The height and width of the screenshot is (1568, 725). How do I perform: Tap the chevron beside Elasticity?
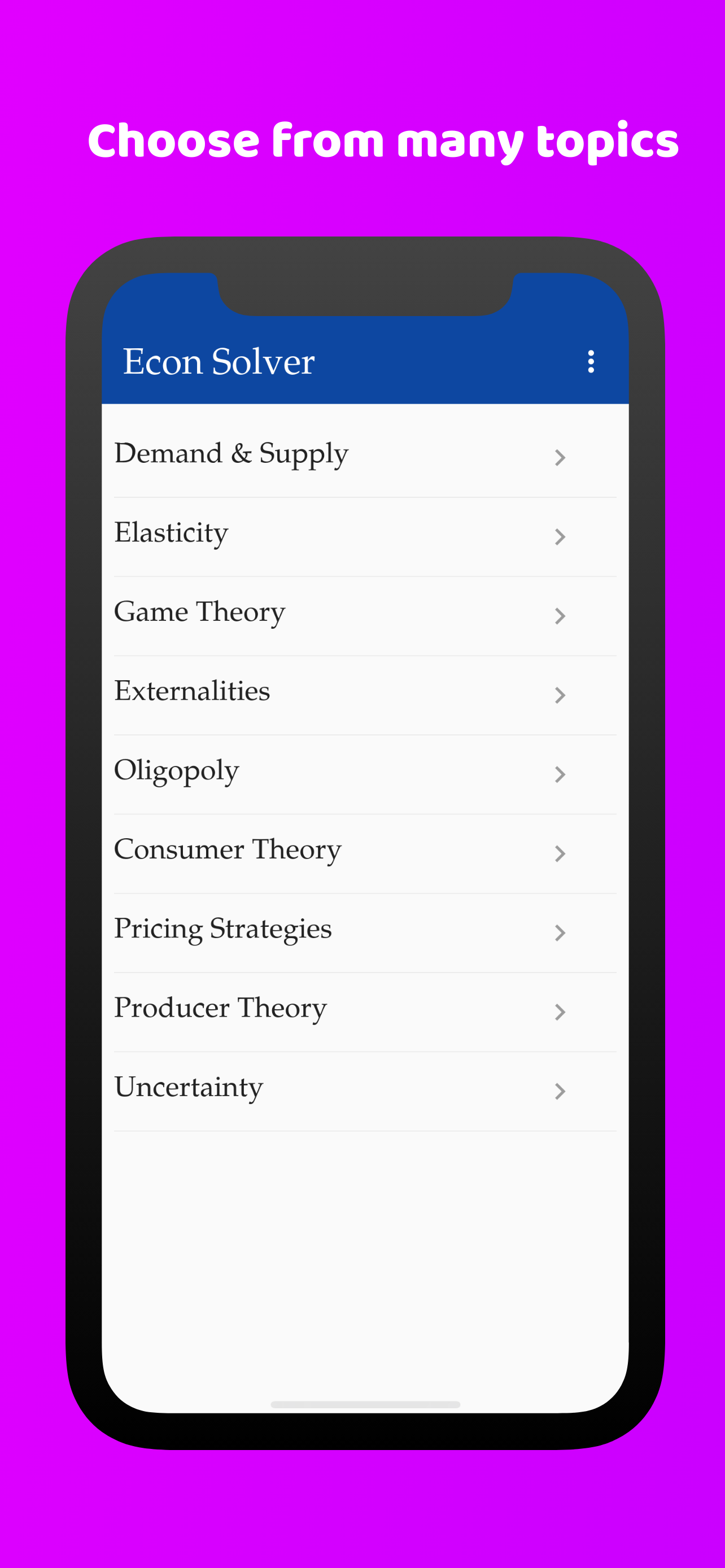point(560,536)
